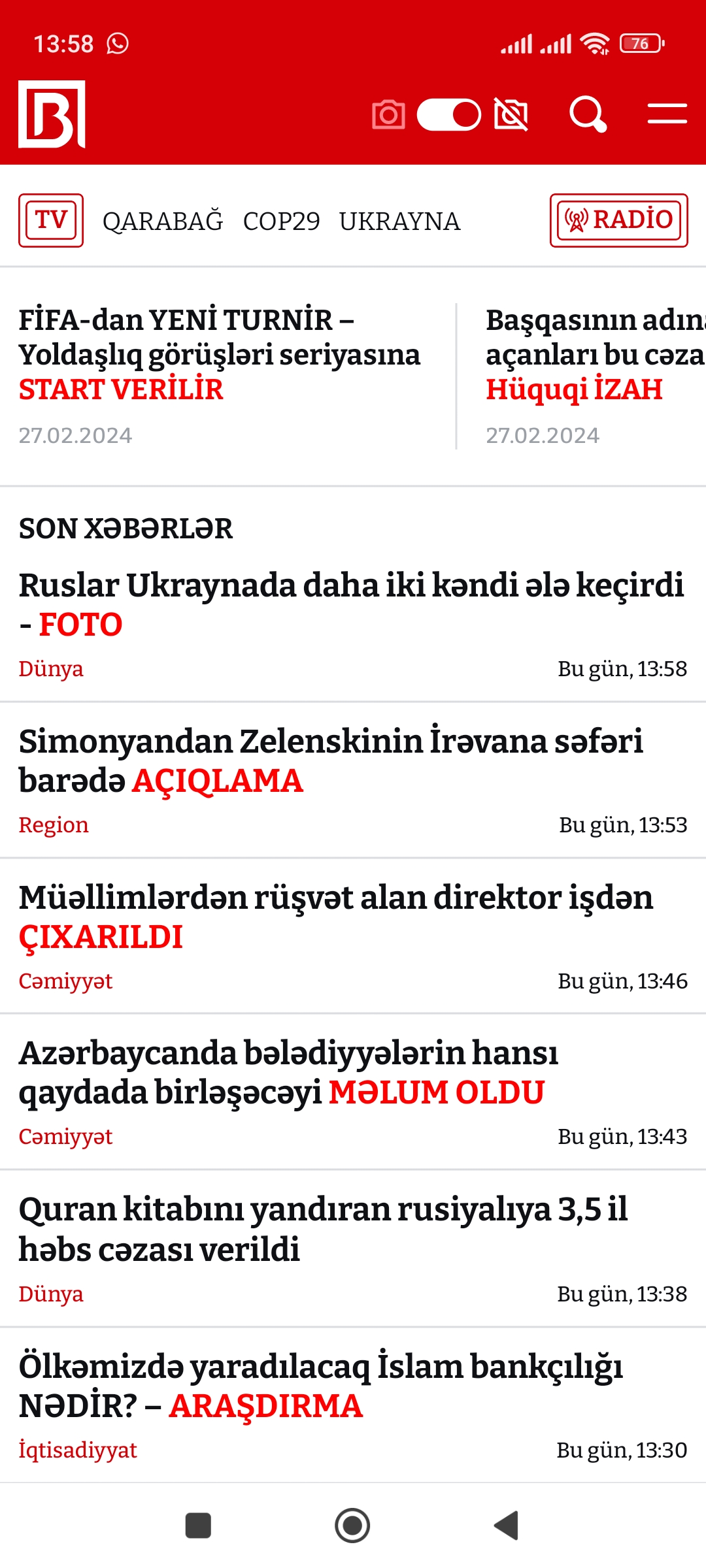Go to the homepage via B logo

tap(52, 114)
